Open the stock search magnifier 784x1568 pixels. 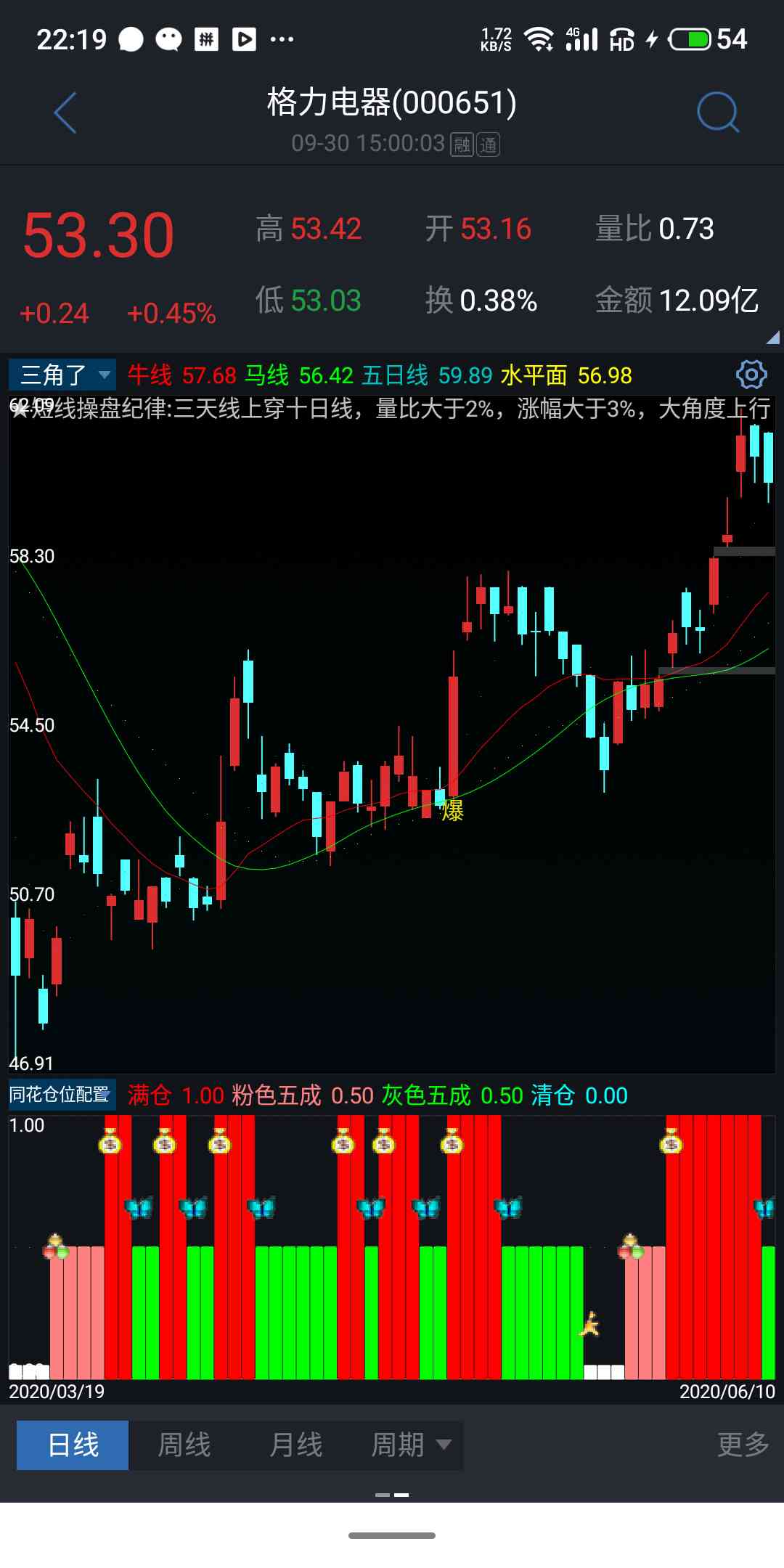[x=717, y=113]
